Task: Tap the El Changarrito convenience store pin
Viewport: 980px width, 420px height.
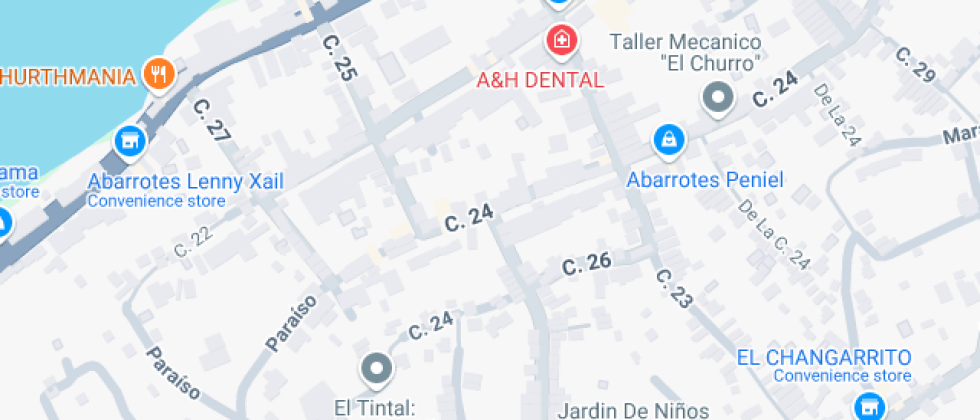Action: (x=867, y=406)
